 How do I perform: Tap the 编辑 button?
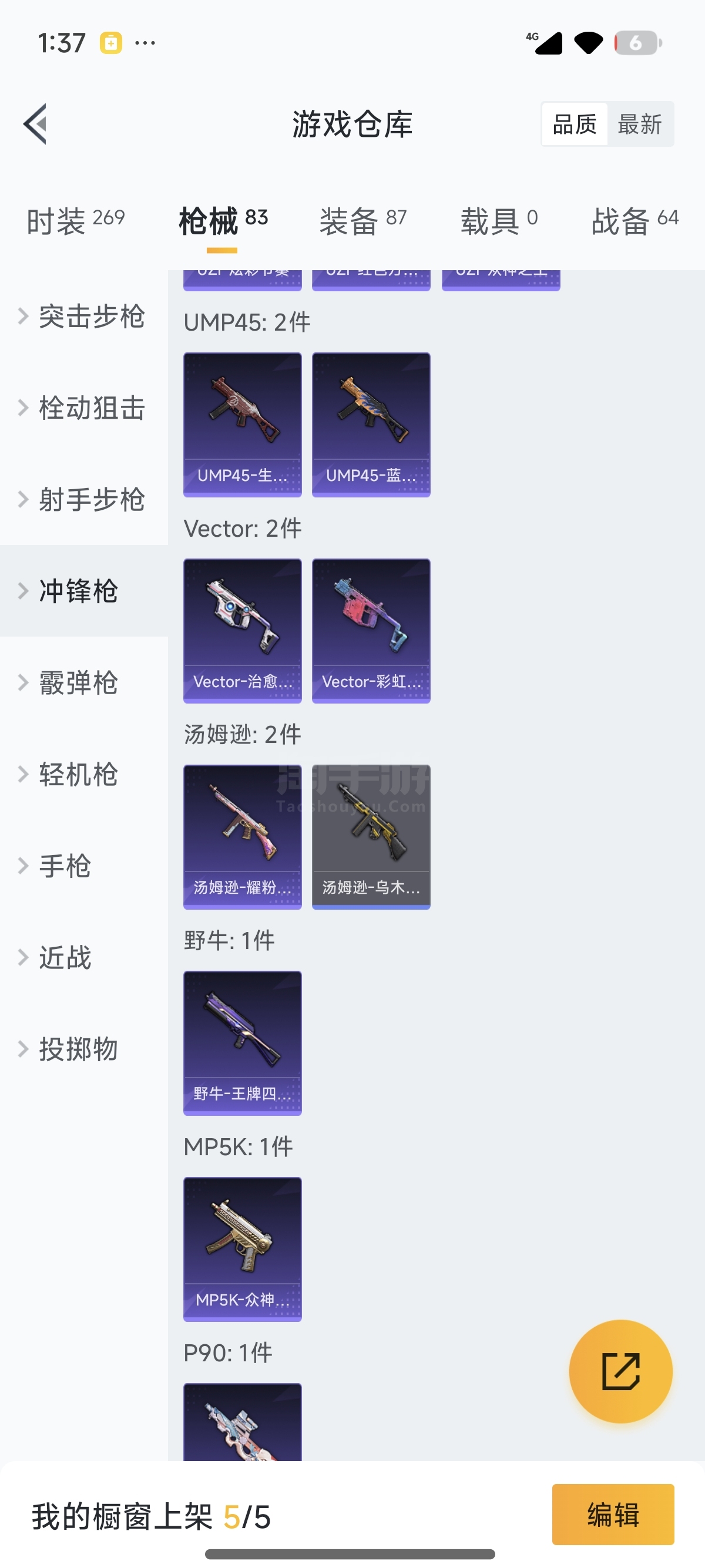click(x=612, y=1514)
